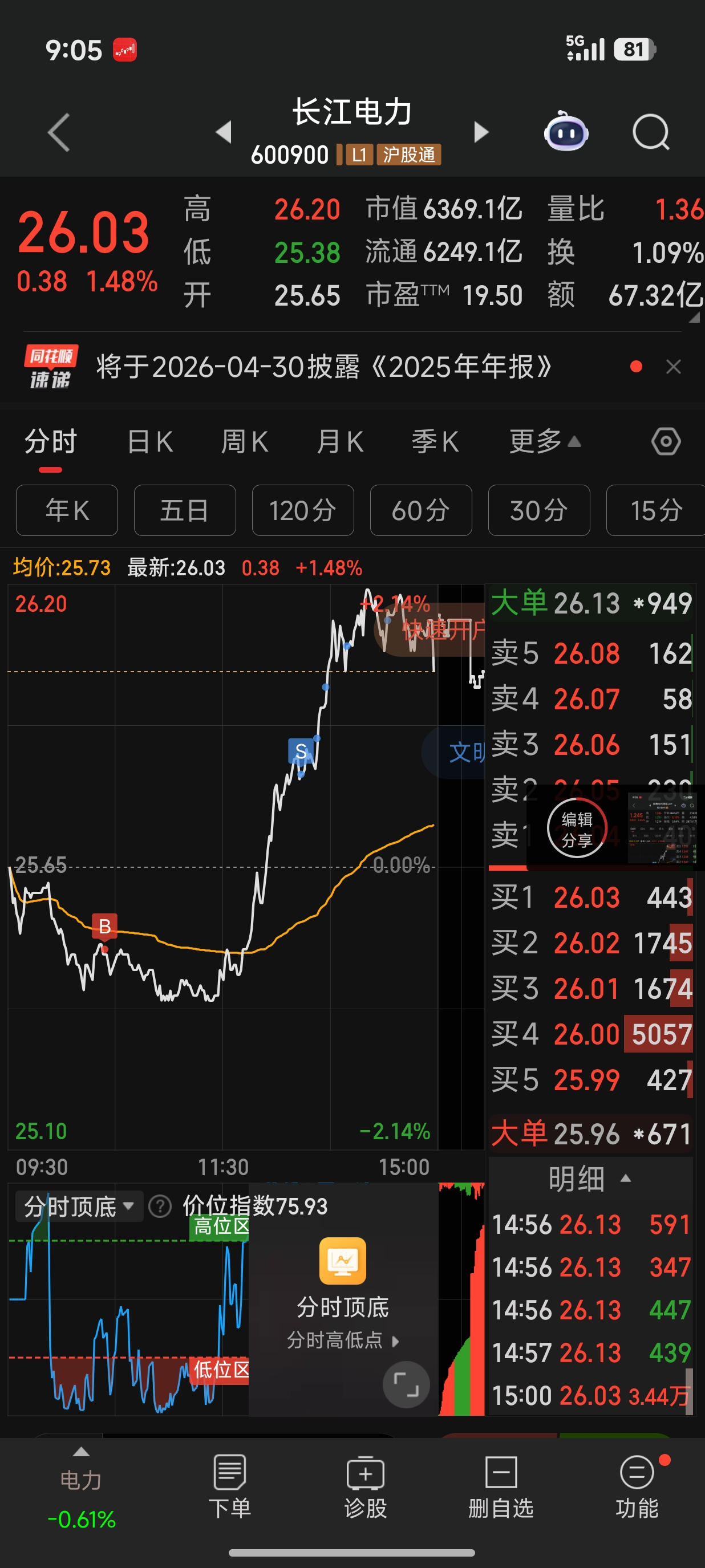Go back using the top-left arrow
This screenshot has width=705, height=1568.
tap(59, 132)
